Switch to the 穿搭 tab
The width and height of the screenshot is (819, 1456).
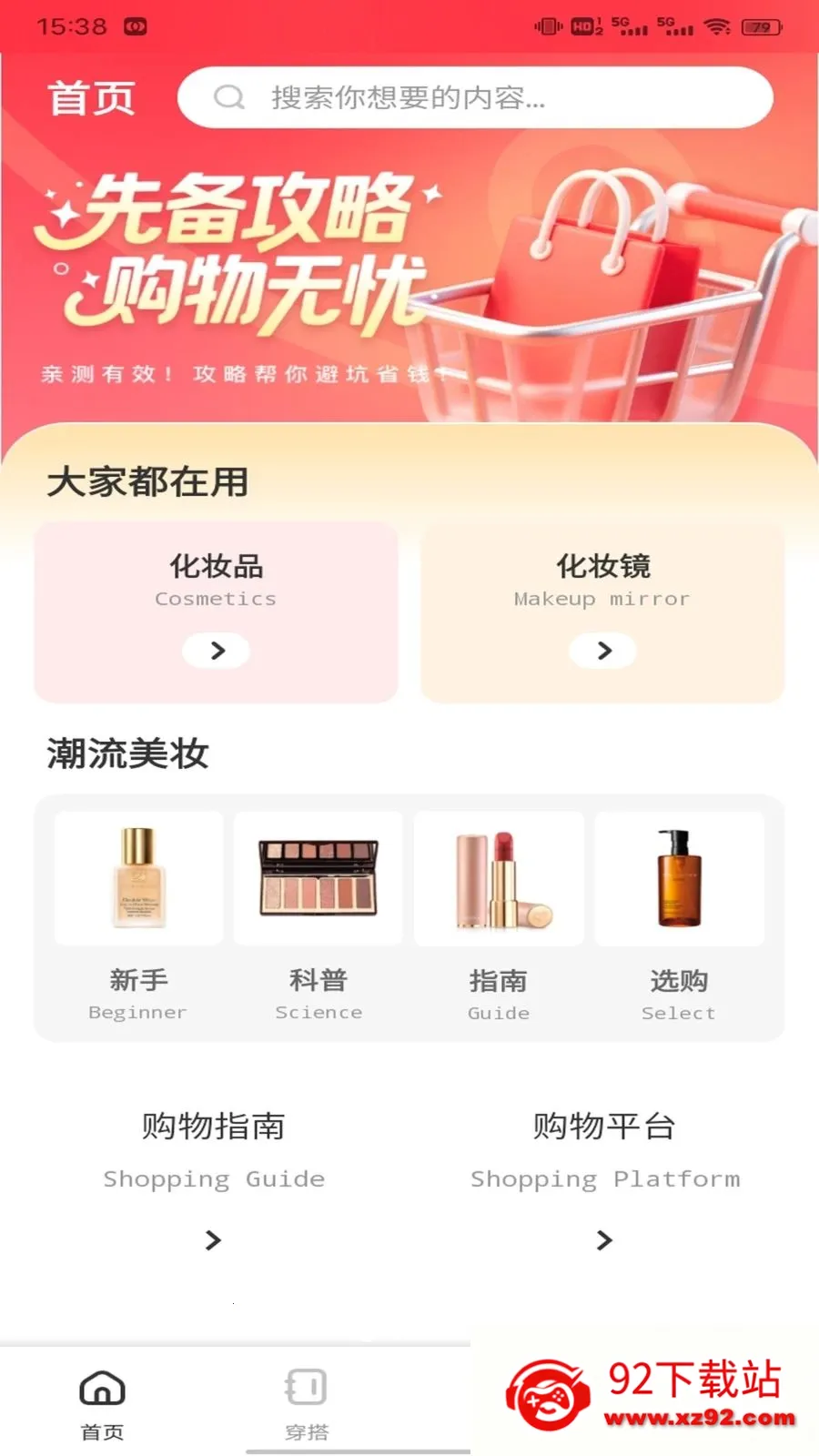click(x=307, y=1404)
